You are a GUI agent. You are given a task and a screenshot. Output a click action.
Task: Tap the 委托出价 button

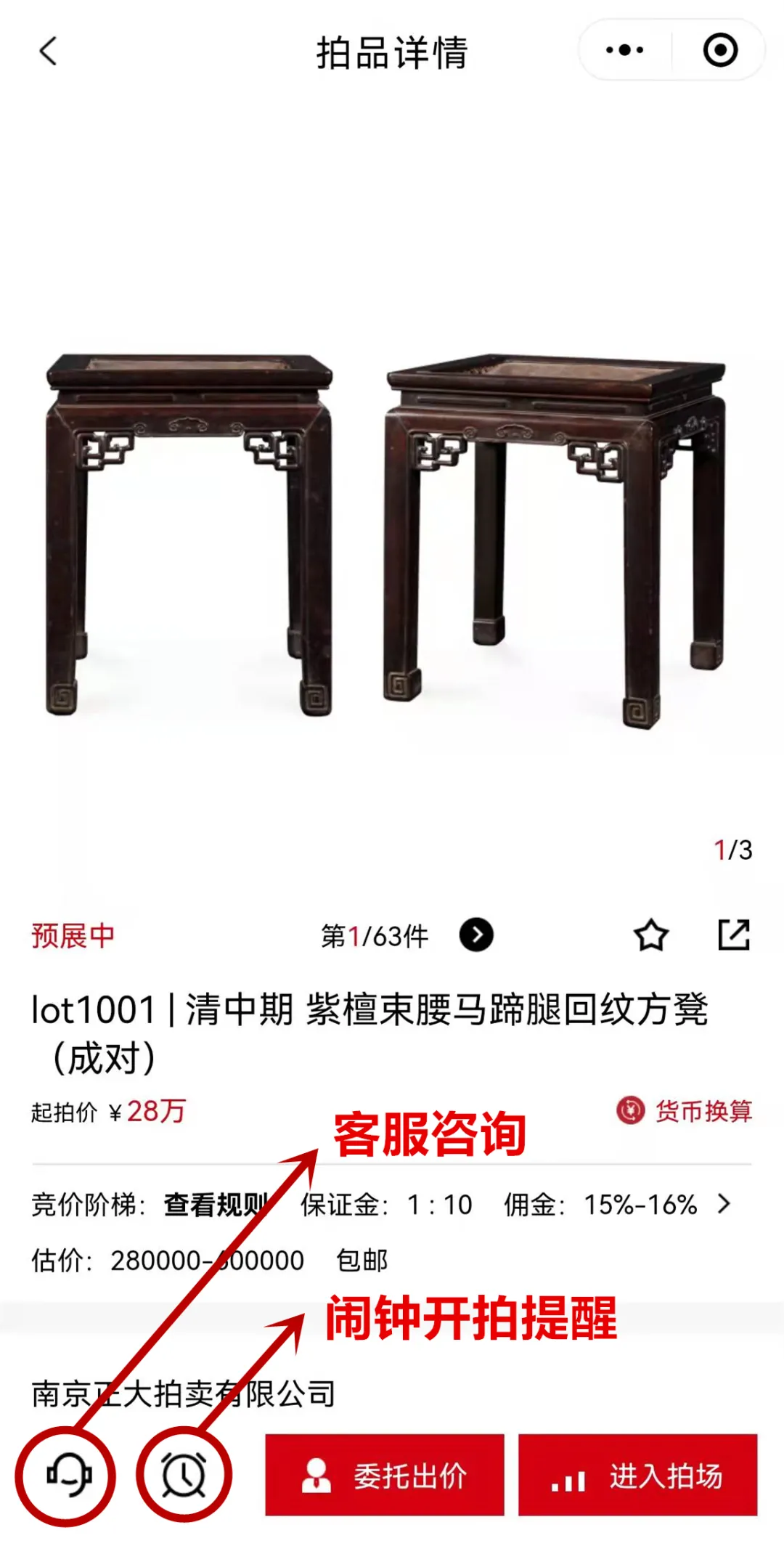coord(385,1476)
